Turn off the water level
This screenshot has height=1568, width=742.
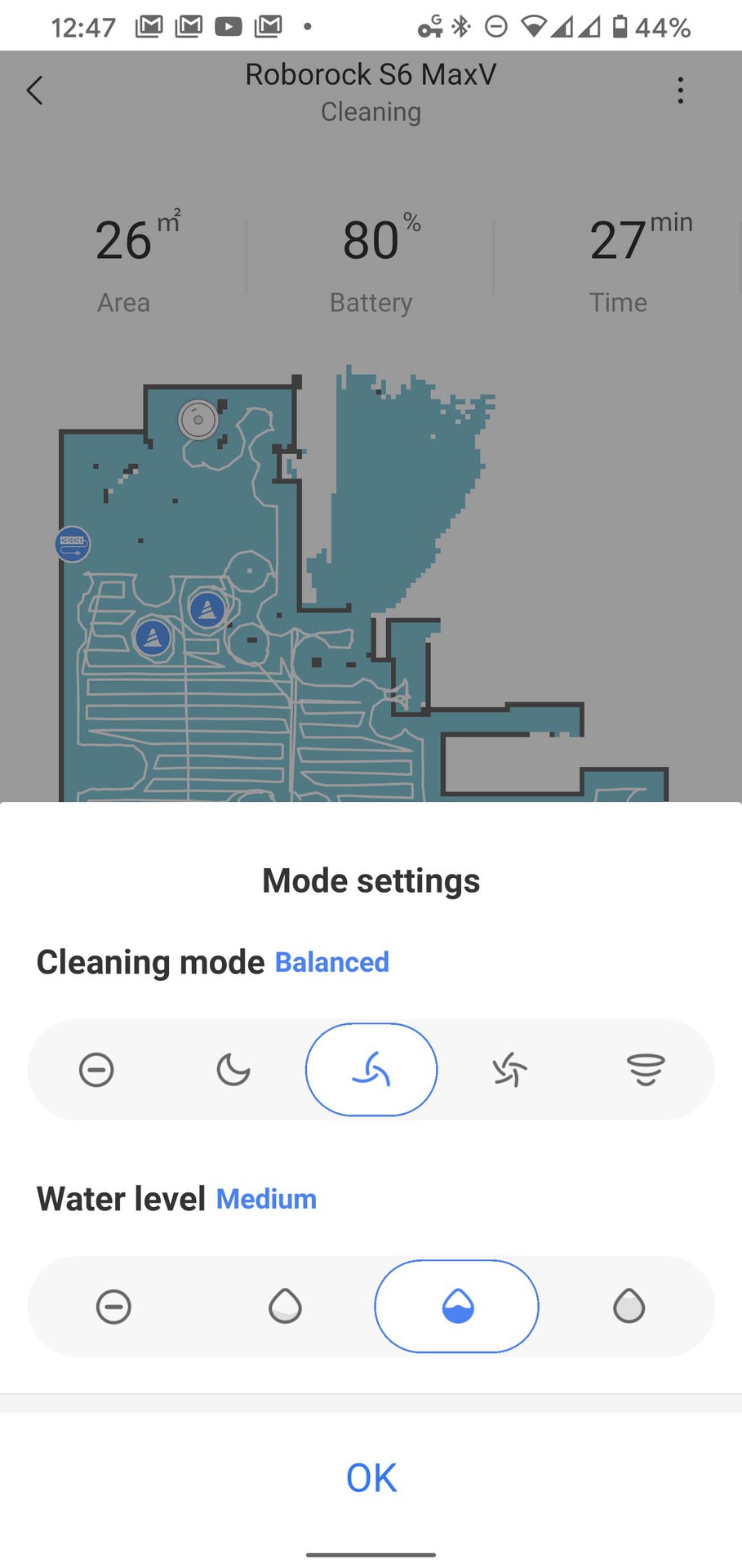[113, 1307]
